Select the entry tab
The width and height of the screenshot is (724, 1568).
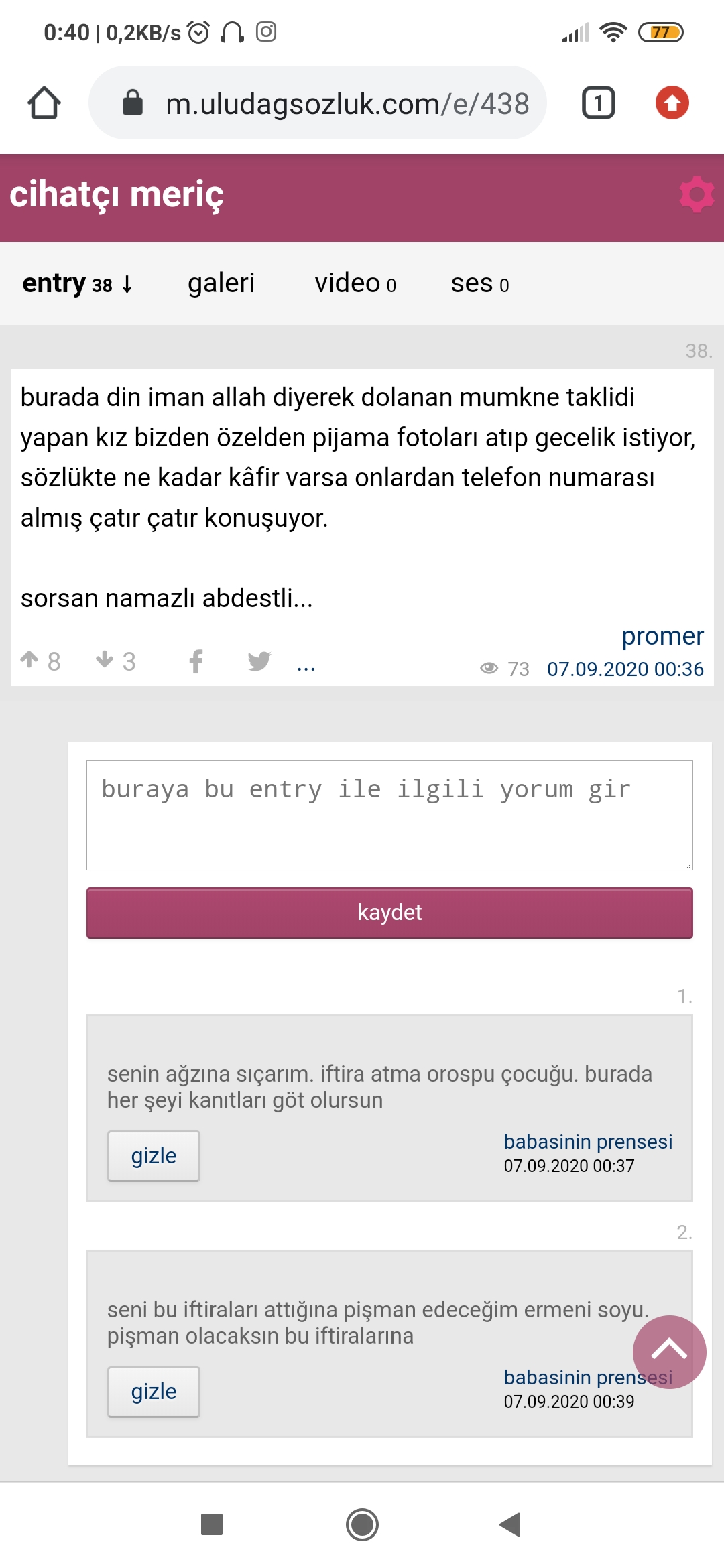(x=77, y=283)
